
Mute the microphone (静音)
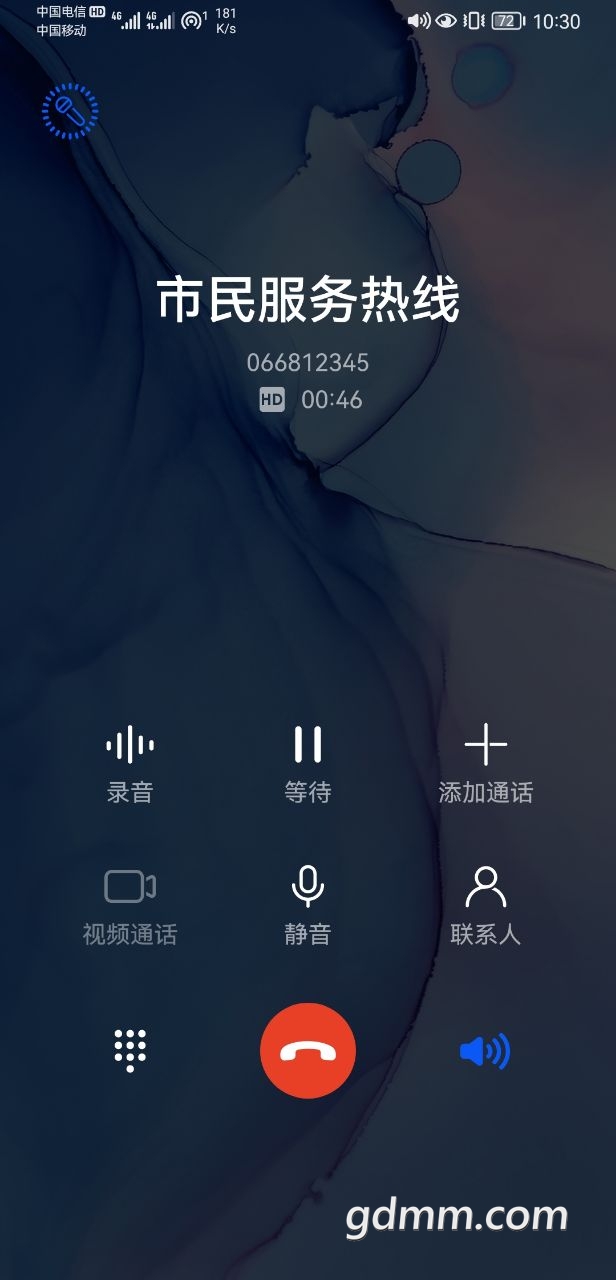click(307, 904)
